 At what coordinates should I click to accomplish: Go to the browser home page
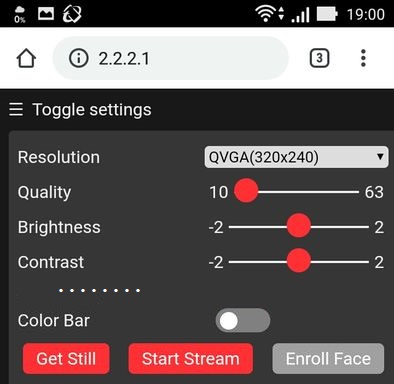(26, 58)
